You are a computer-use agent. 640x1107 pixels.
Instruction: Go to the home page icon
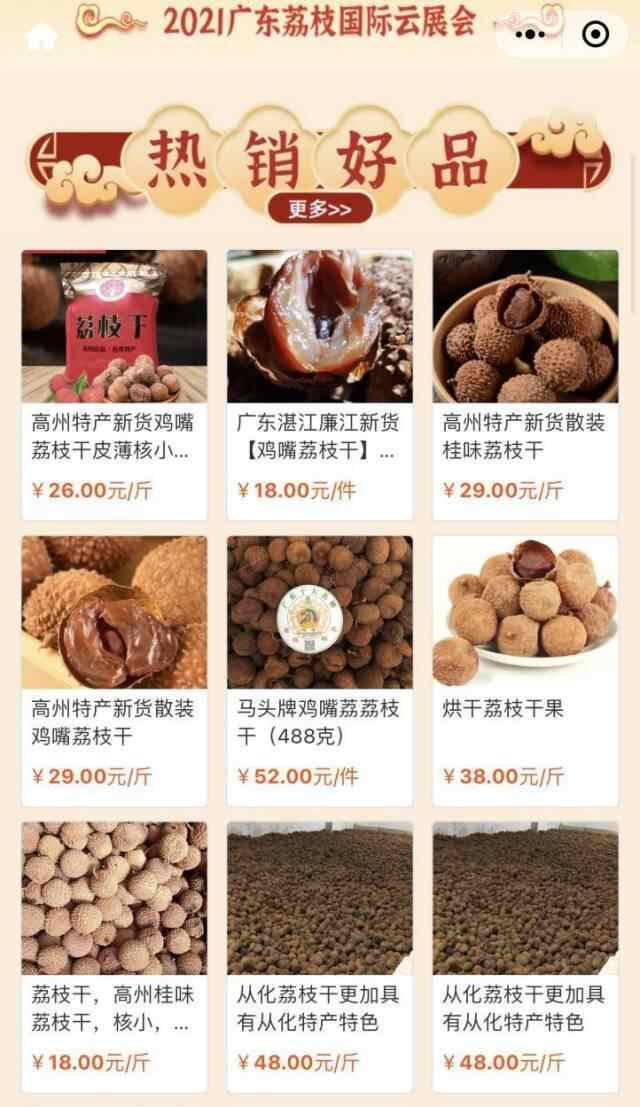coord(41,37)
